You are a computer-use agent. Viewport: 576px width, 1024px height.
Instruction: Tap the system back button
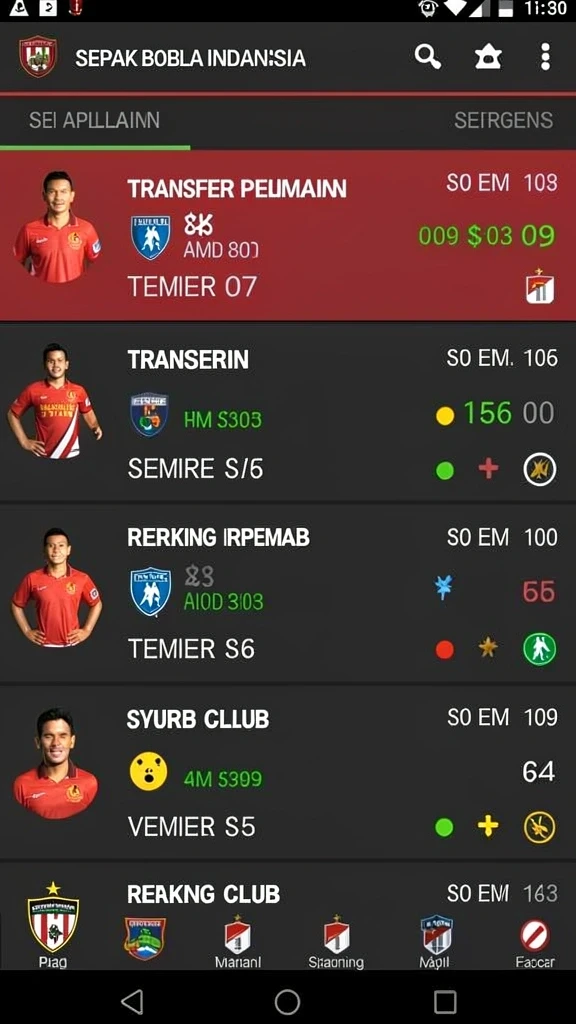133,1001
